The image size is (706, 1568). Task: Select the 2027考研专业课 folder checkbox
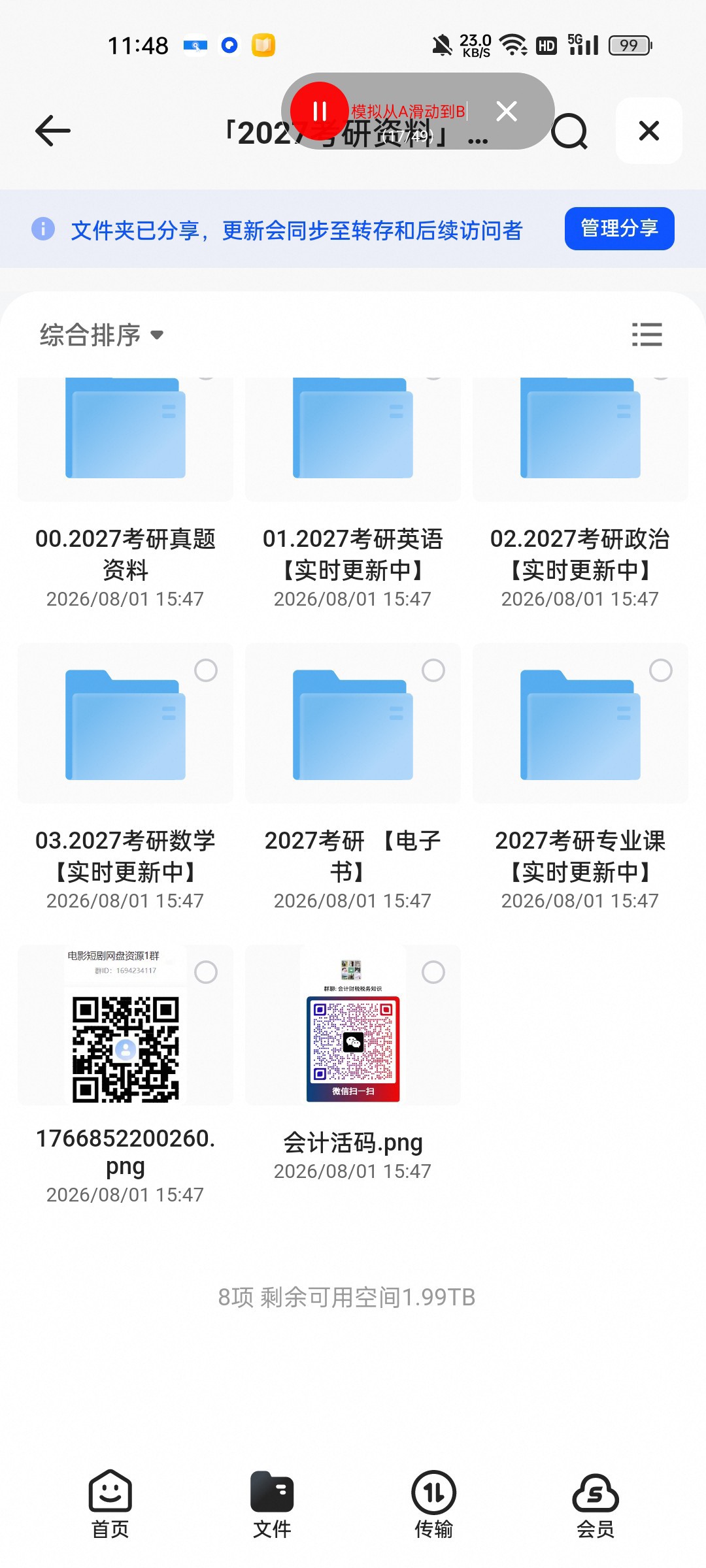[x=660, y=670]
